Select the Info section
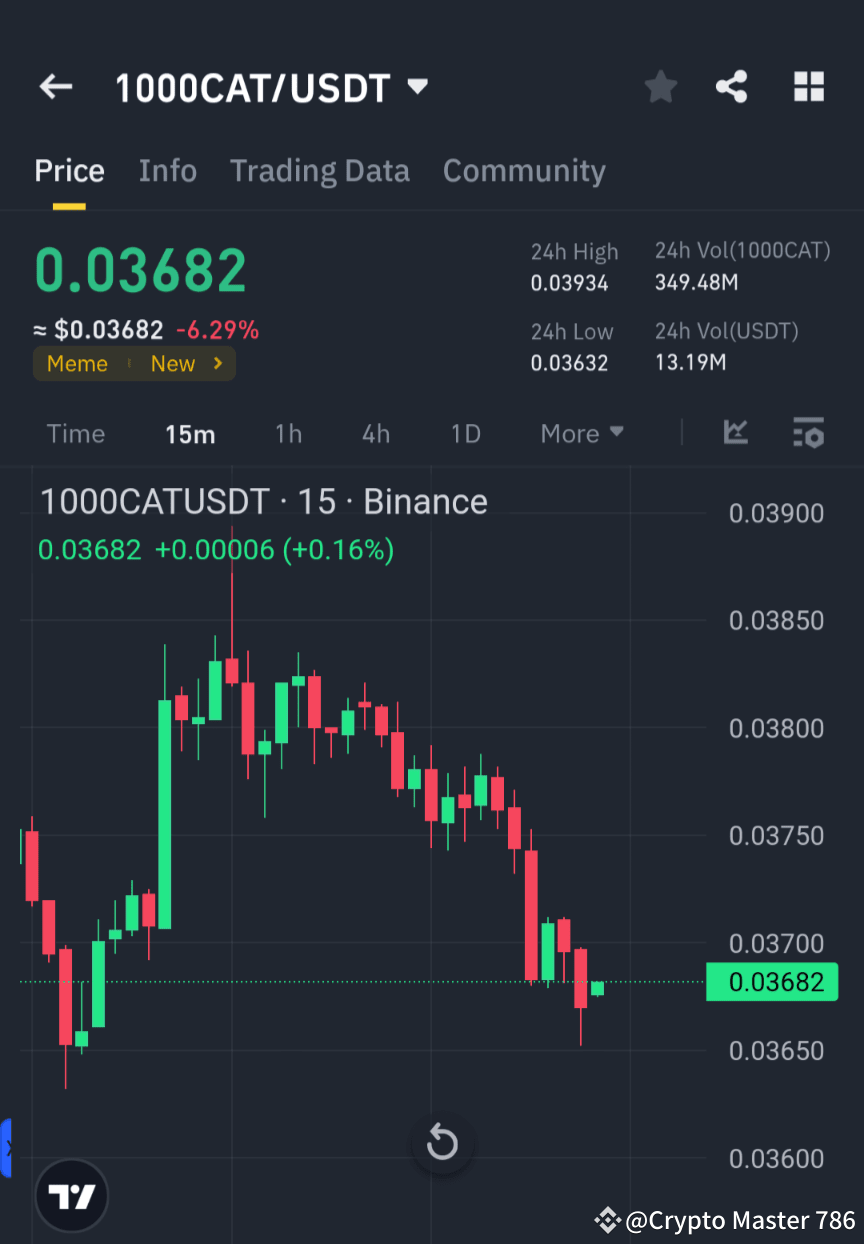Viewport: 864px width, 1244px height. [x=167, y=170]
